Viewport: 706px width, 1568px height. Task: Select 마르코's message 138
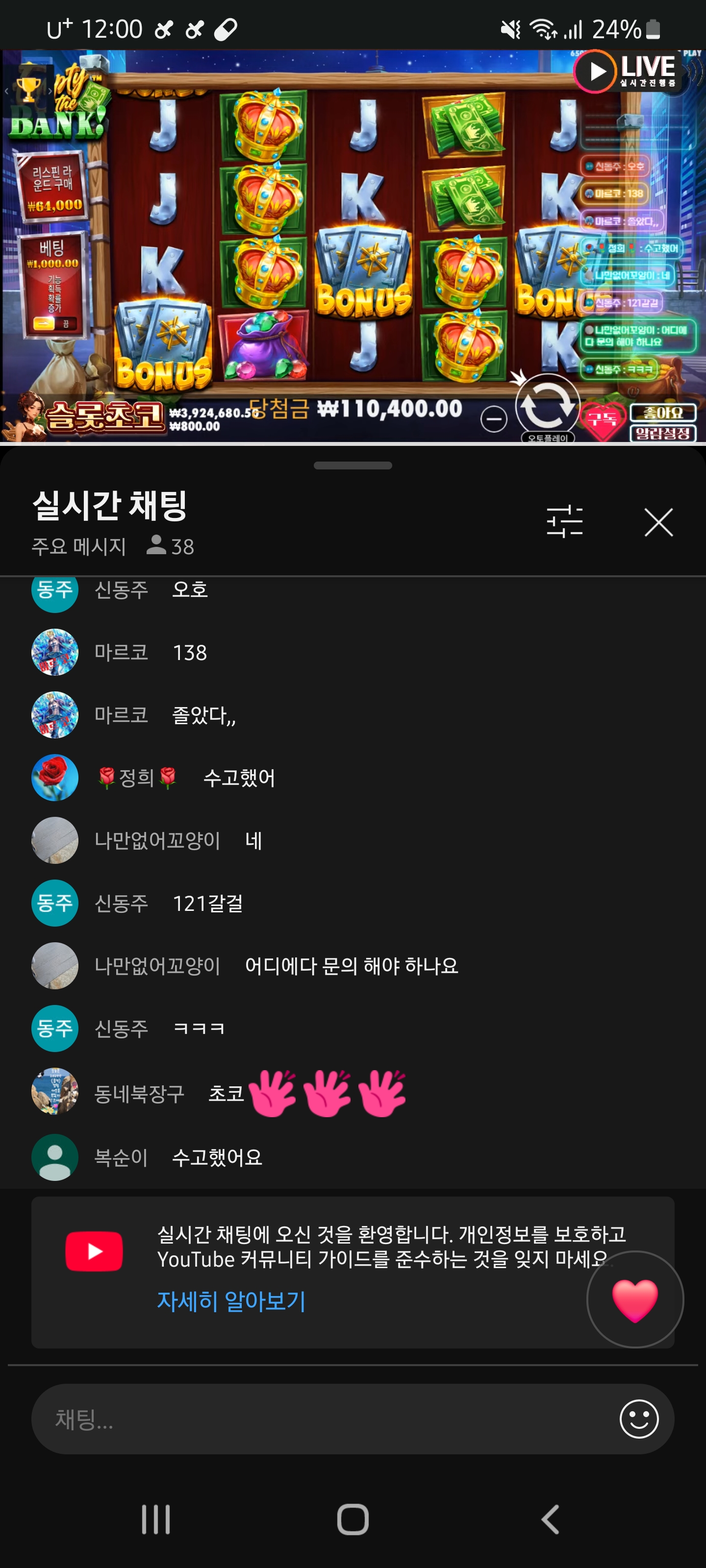coord(189,653)
